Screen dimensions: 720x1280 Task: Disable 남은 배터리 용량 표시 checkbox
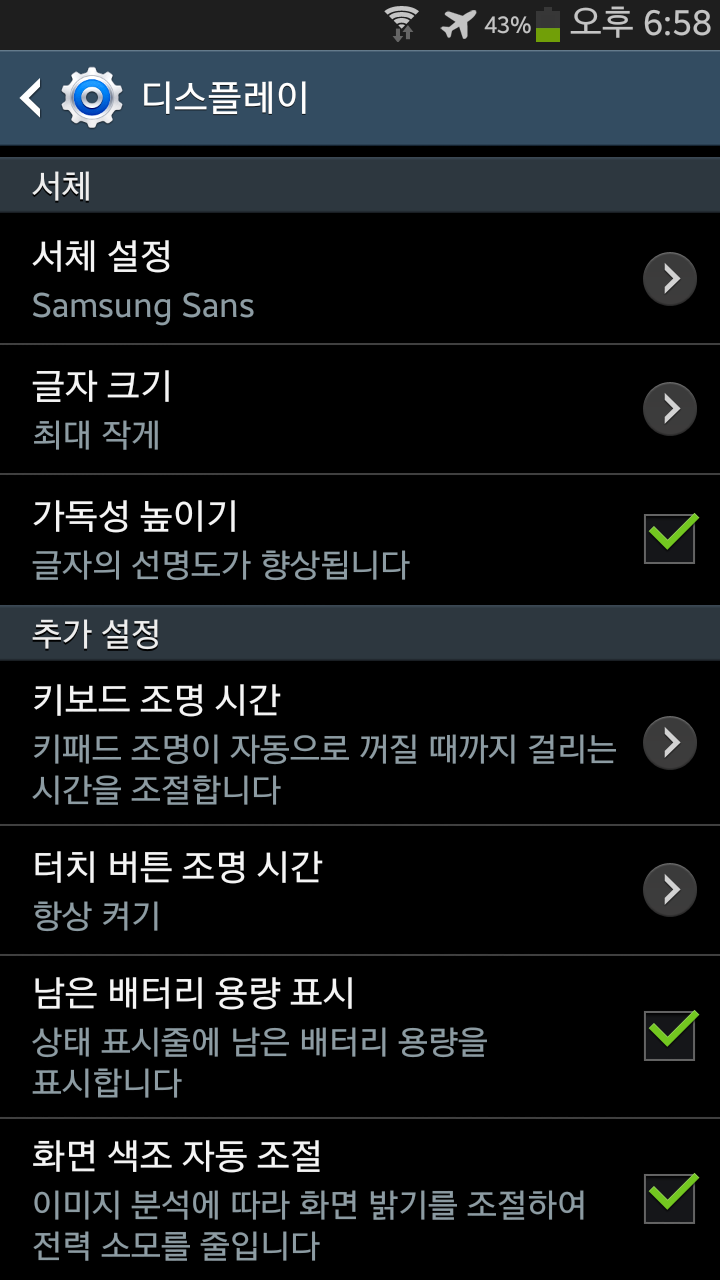(x=669, y=1035)
